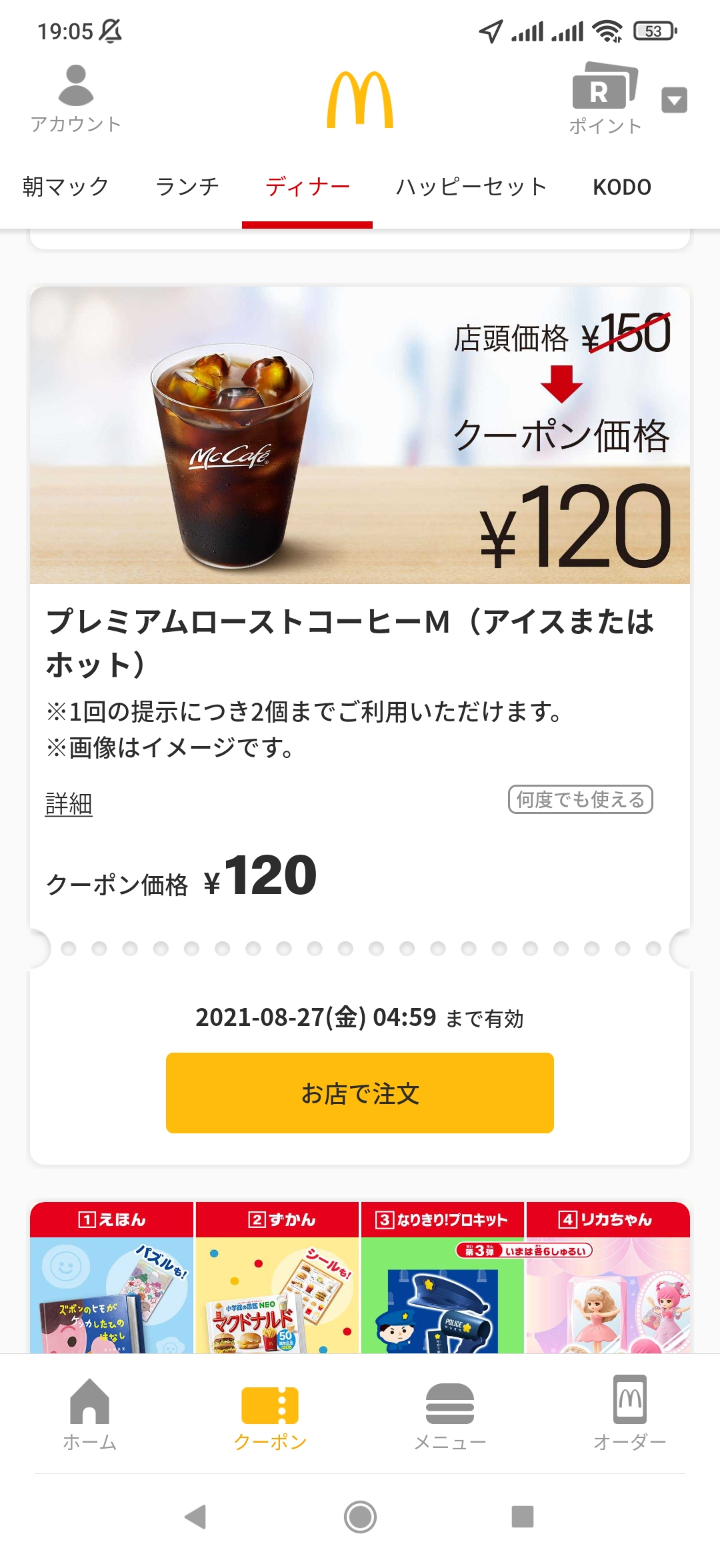Screen dimensions: 720x1560
Task: Select the ディナー tab
Action: (x=308, y=187)
